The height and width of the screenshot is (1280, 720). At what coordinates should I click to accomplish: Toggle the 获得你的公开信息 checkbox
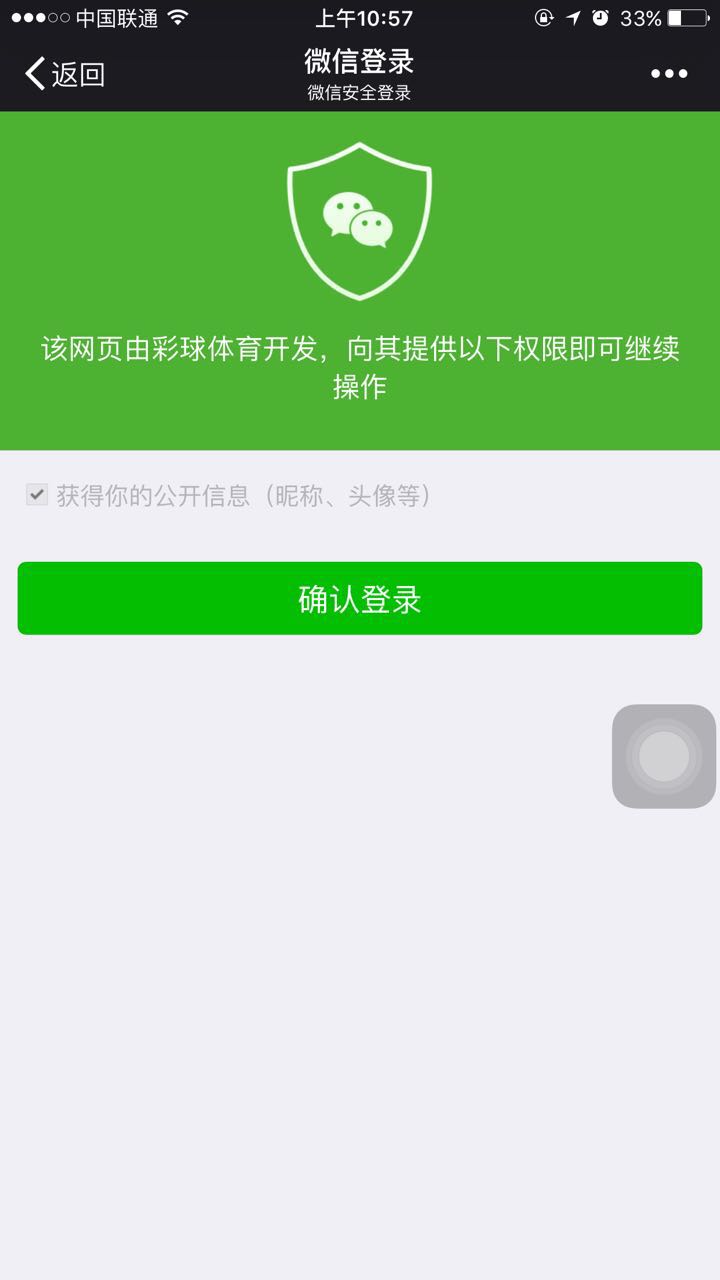tap(37, 494)
